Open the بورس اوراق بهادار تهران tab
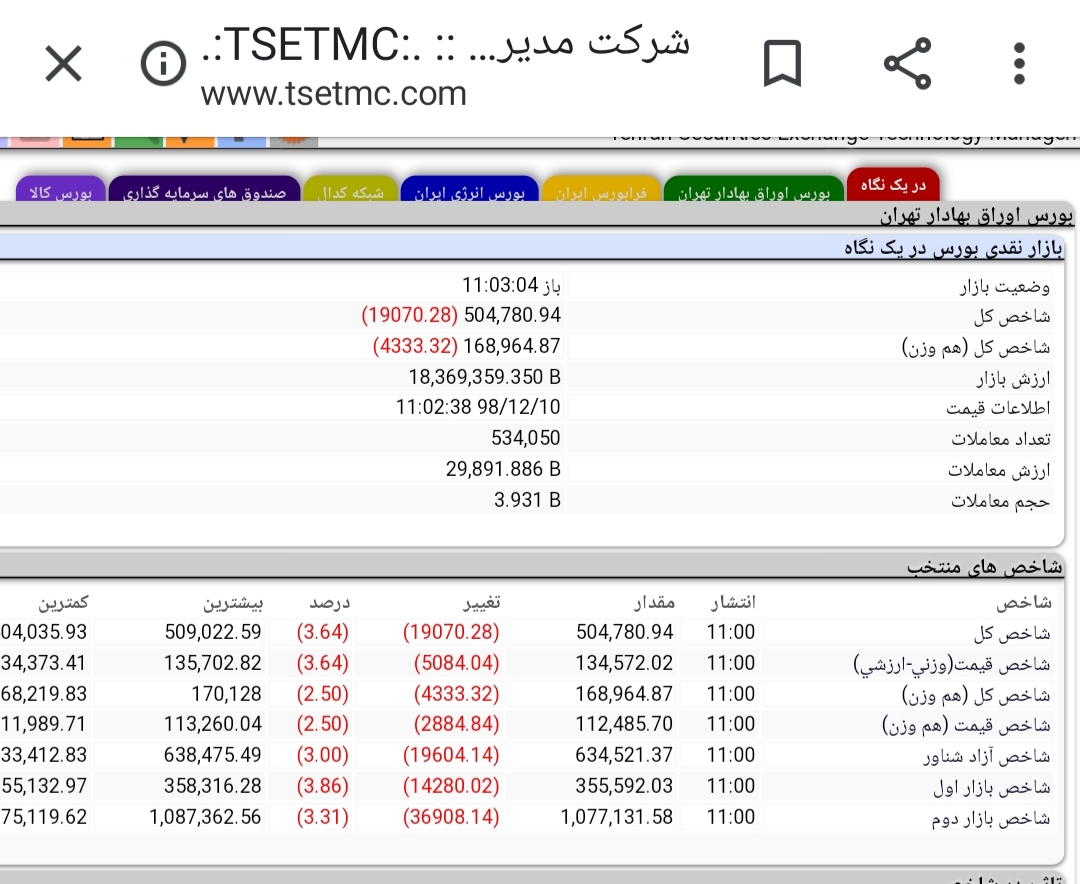Viewport: 1080px width, 884px height. (754, 189)
